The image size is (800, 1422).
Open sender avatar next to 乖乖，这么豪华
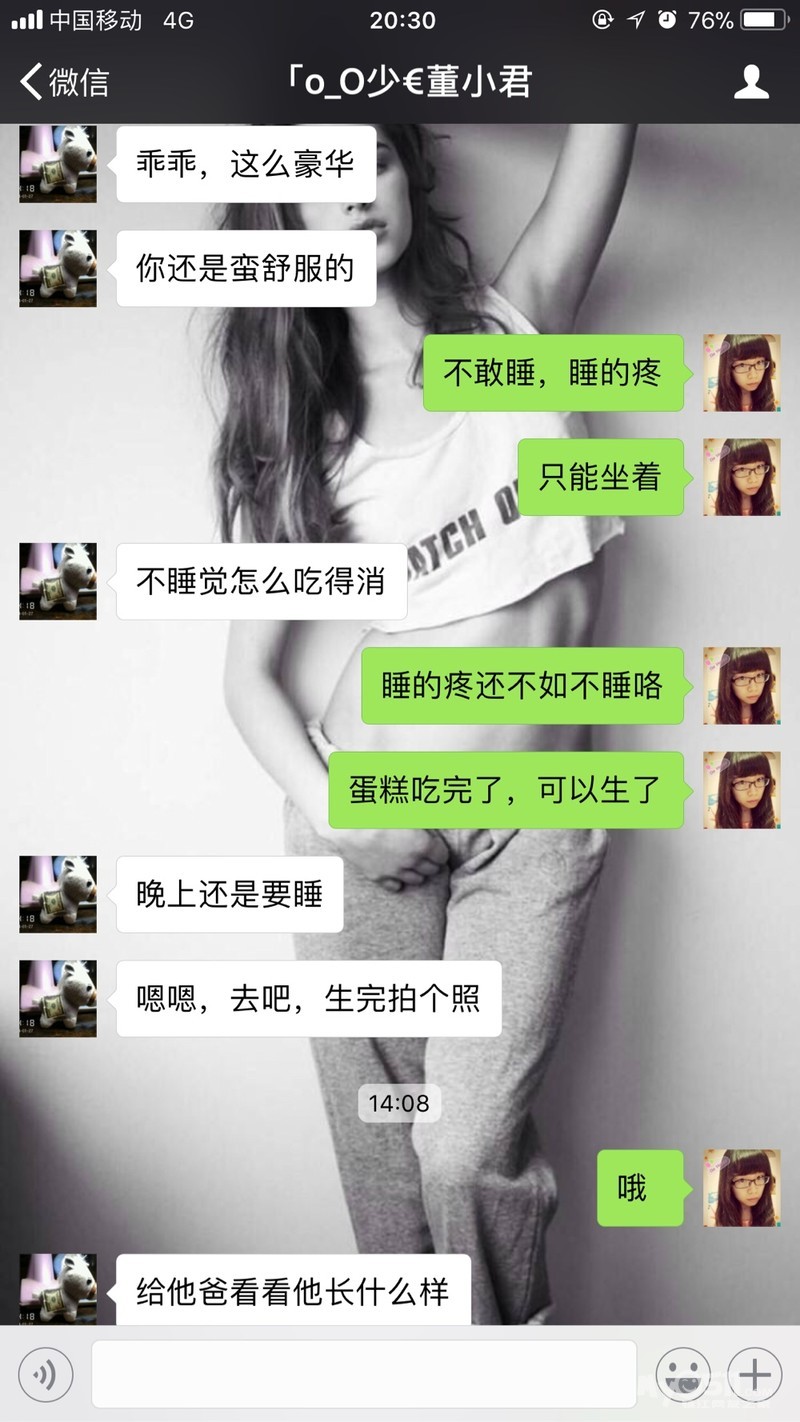pos(58,165)
